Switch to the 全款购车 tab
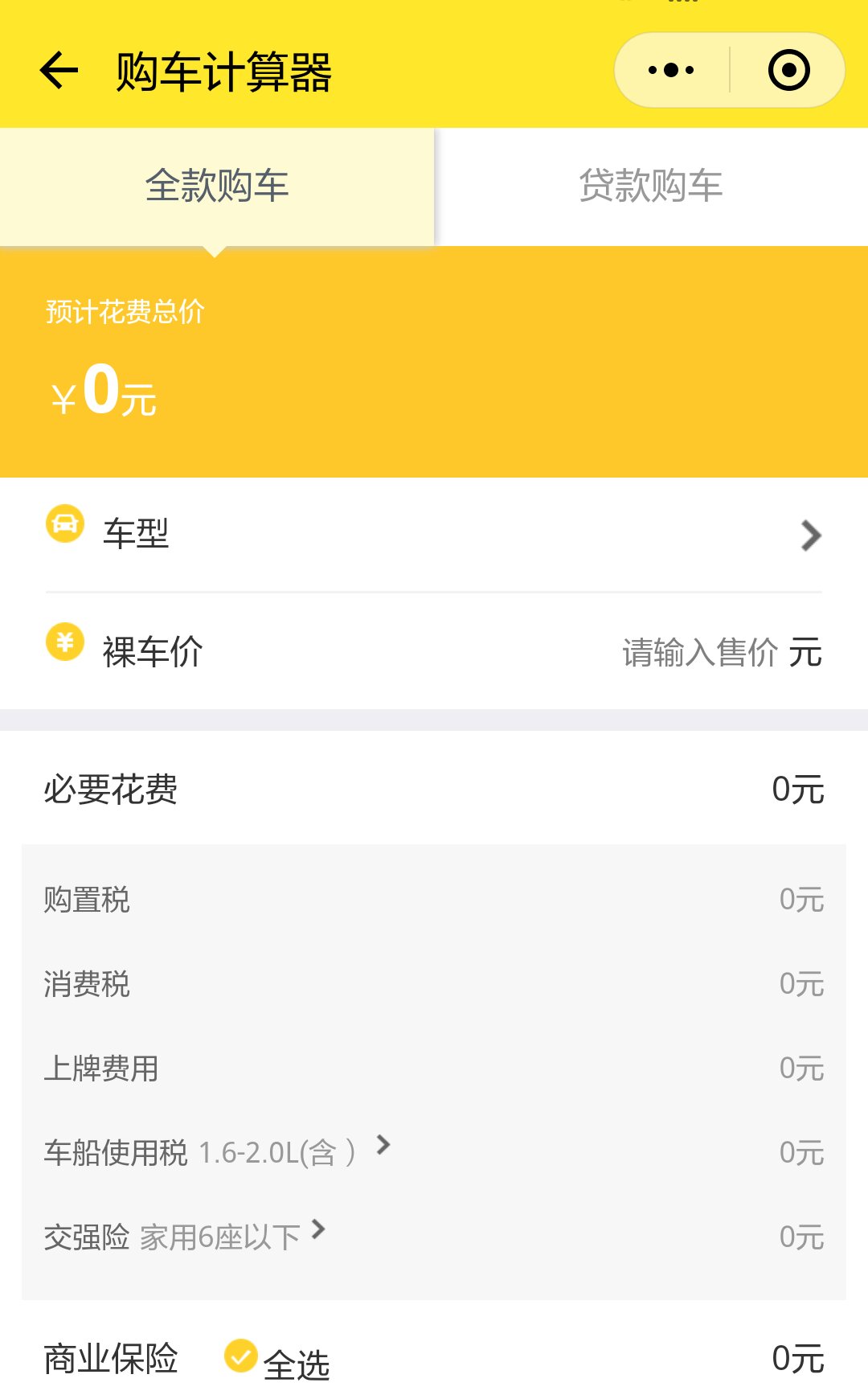868x1395 pixels. point(217,186)
